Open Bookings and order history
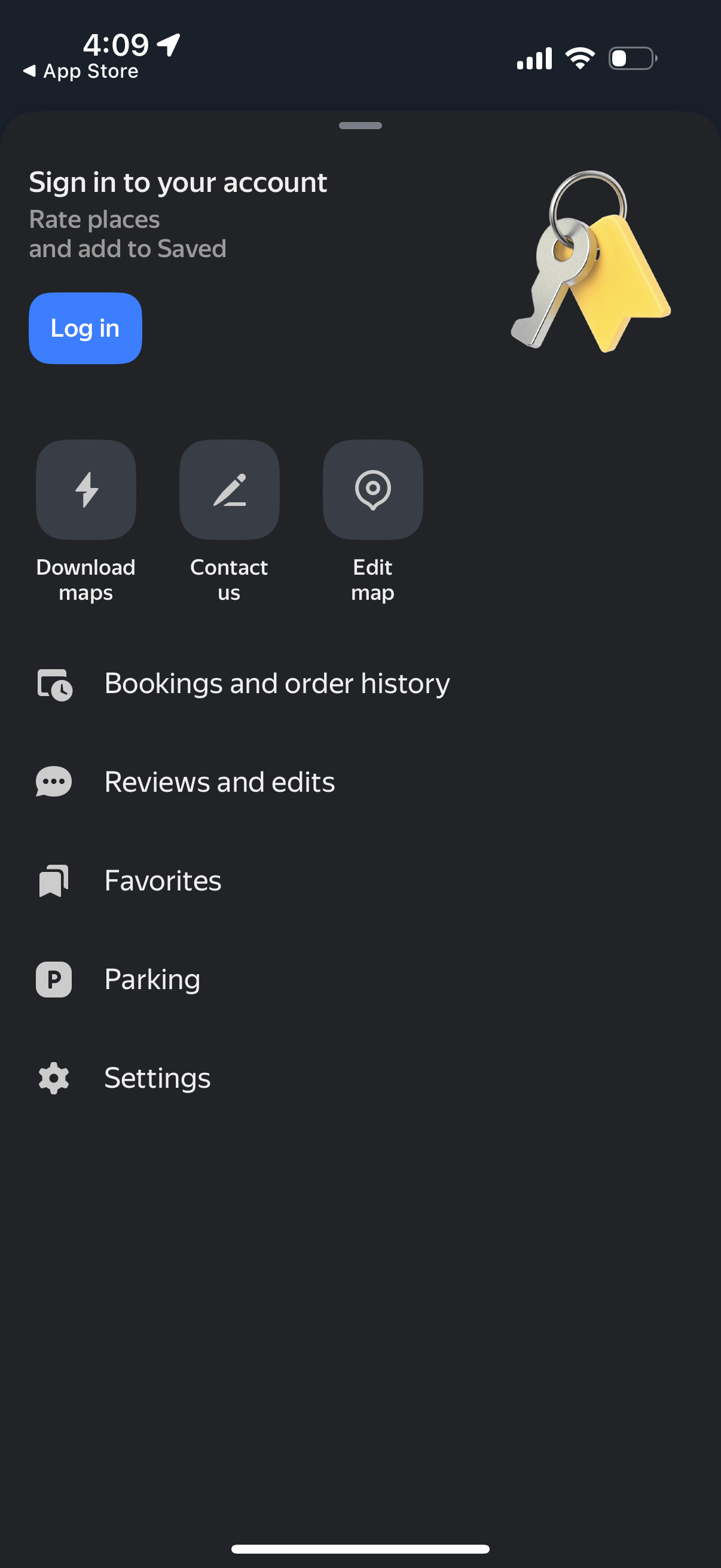Image resolution: width=721 pixels, height=1568 pixels. pos(277,684)
